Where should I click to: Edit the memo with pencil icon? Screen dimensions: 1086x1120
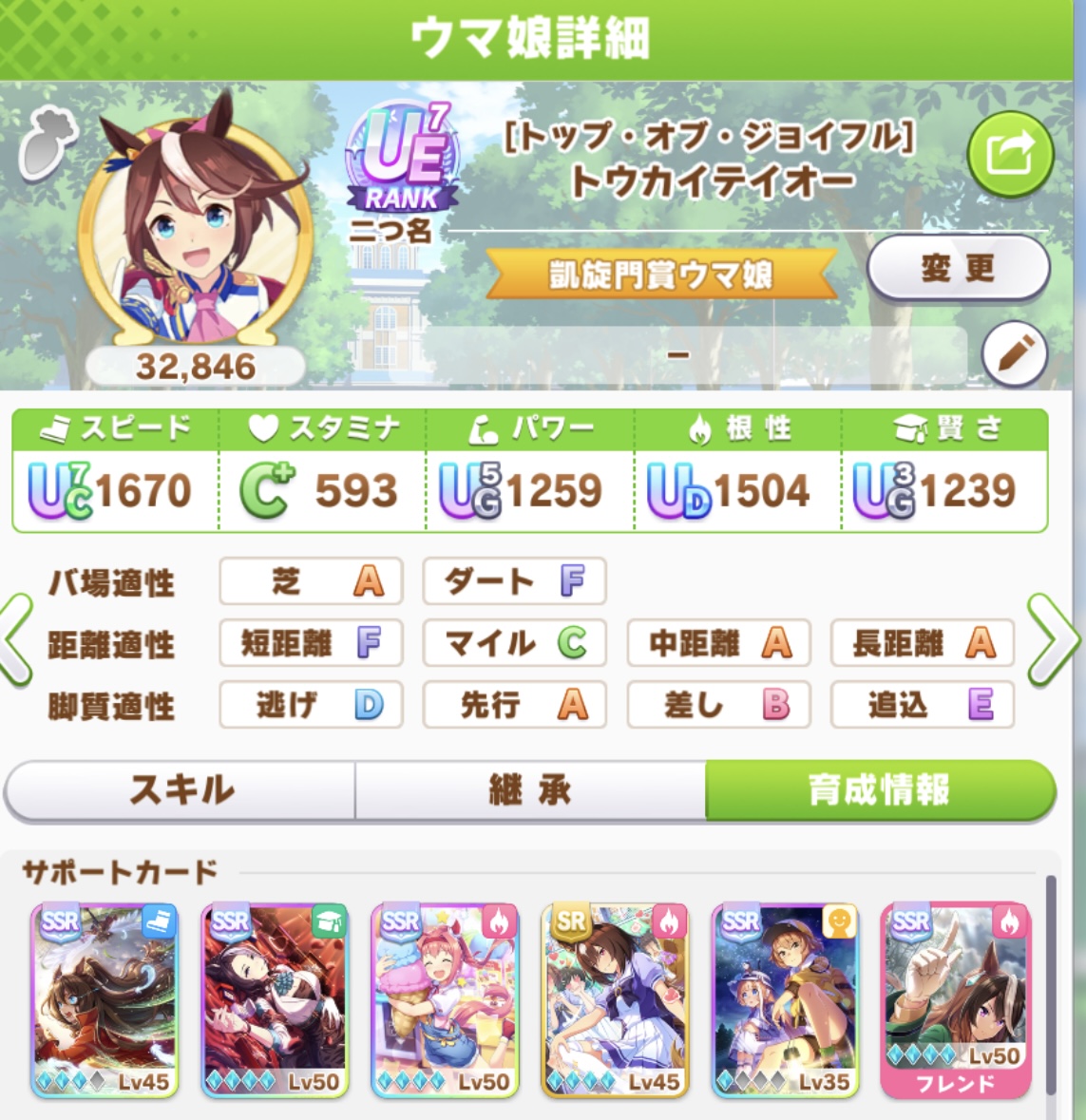(1014, 354)
